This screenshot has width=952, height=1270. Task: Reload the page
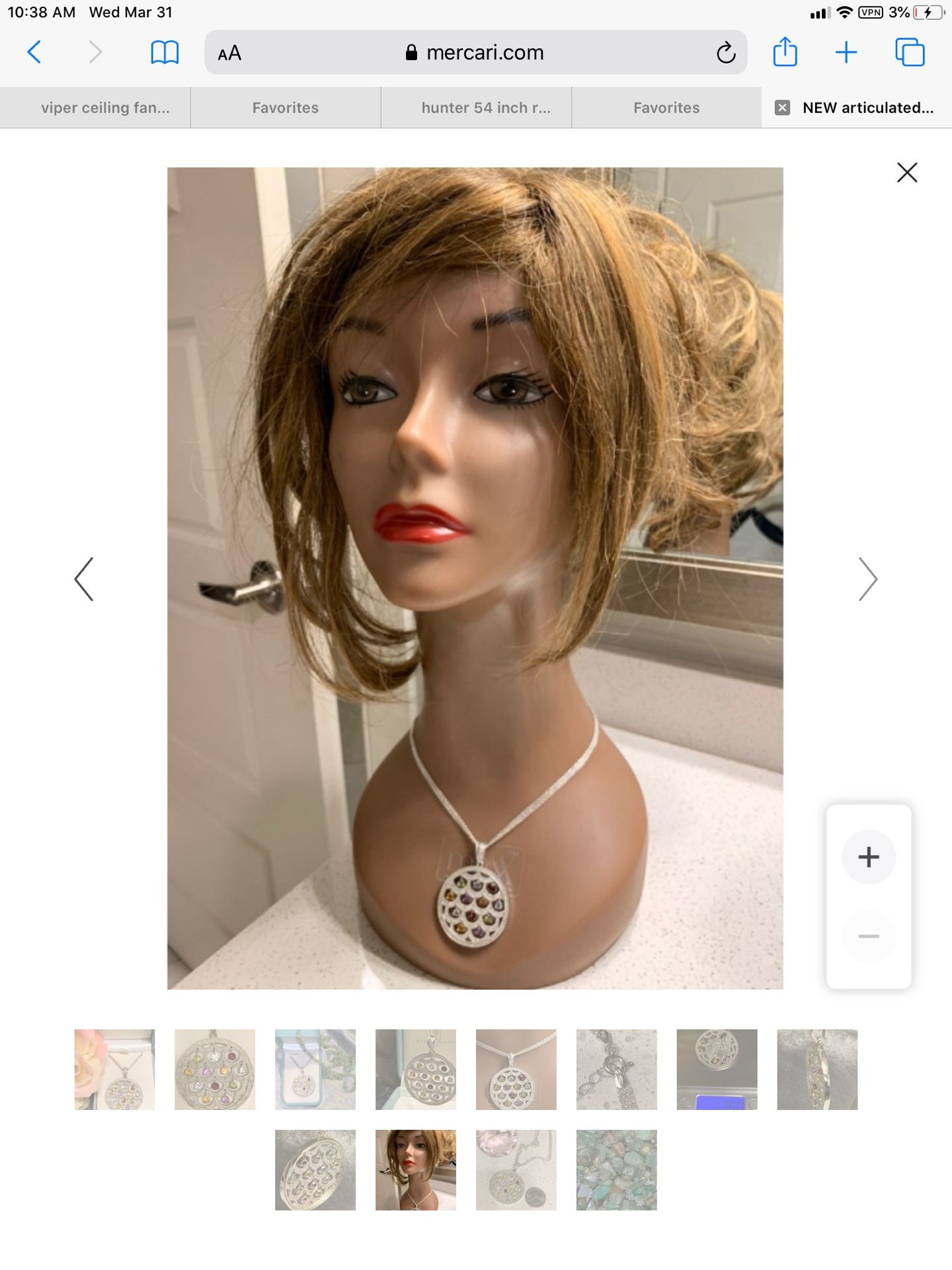tap(726, 52)
